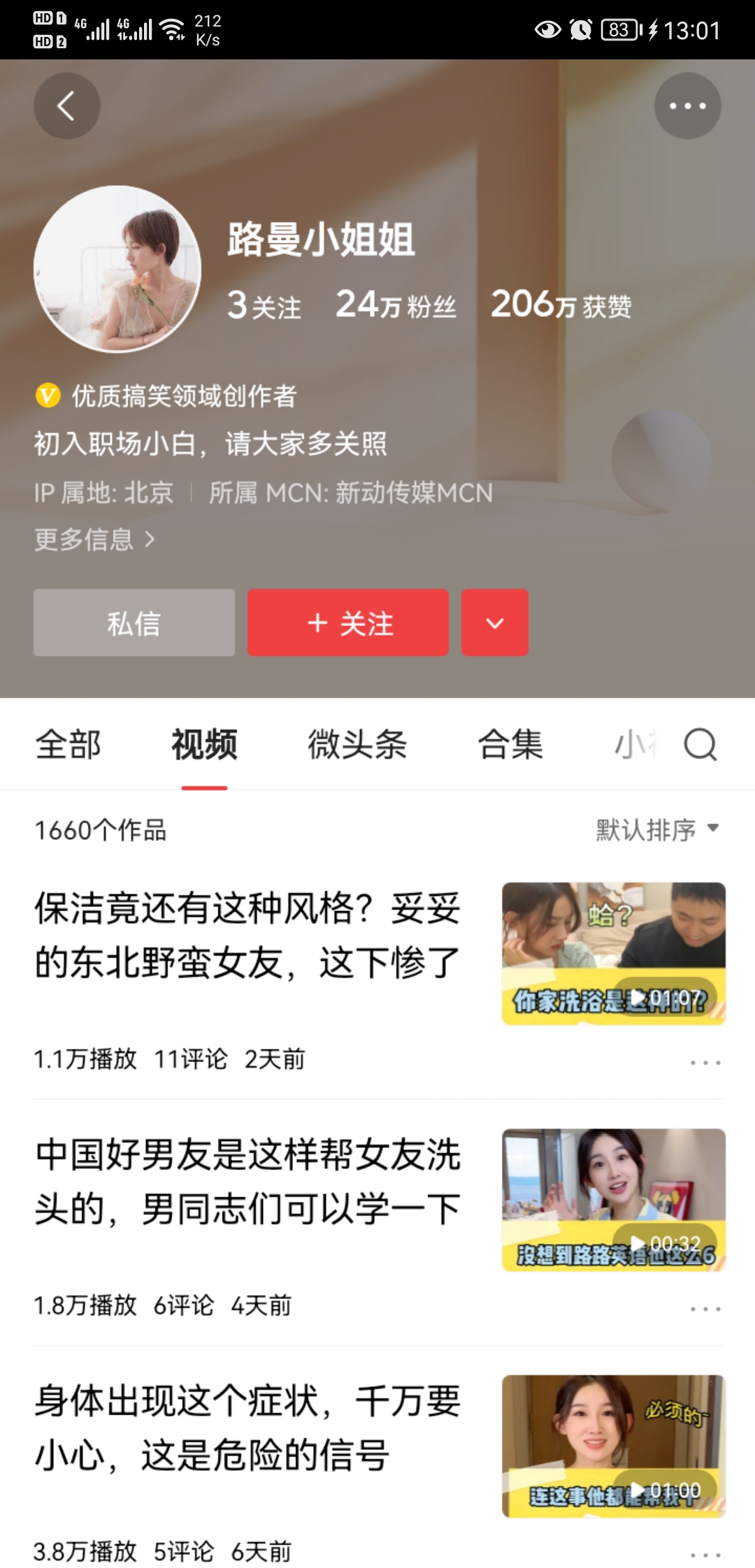Open the top-right overflow menu
Image resolution: width=755 pixels, height=1568 pixels.
687,106
